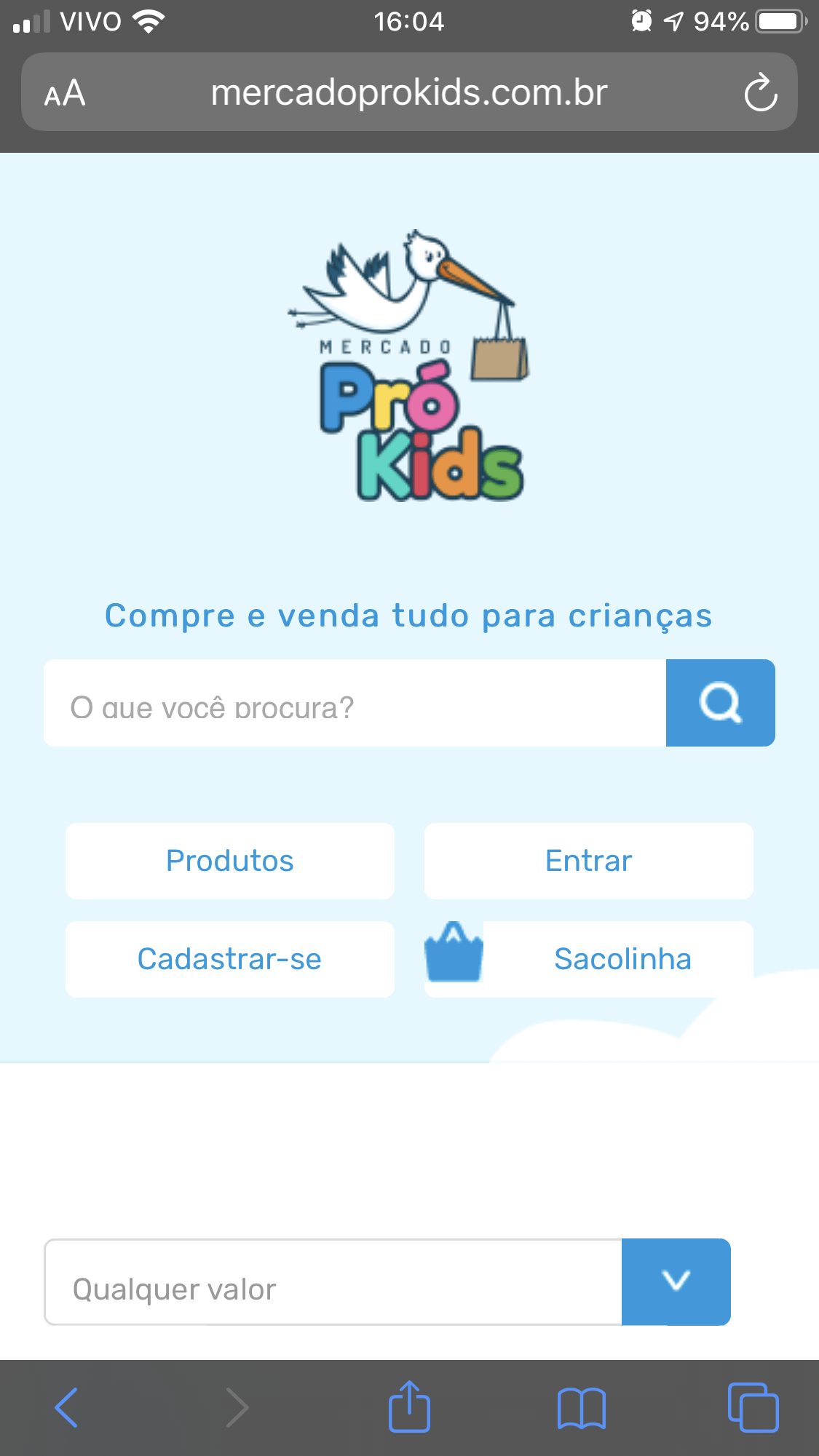Tap the mercadoprokids.com.br address bar
The image size is (819, 1456).
409,92
